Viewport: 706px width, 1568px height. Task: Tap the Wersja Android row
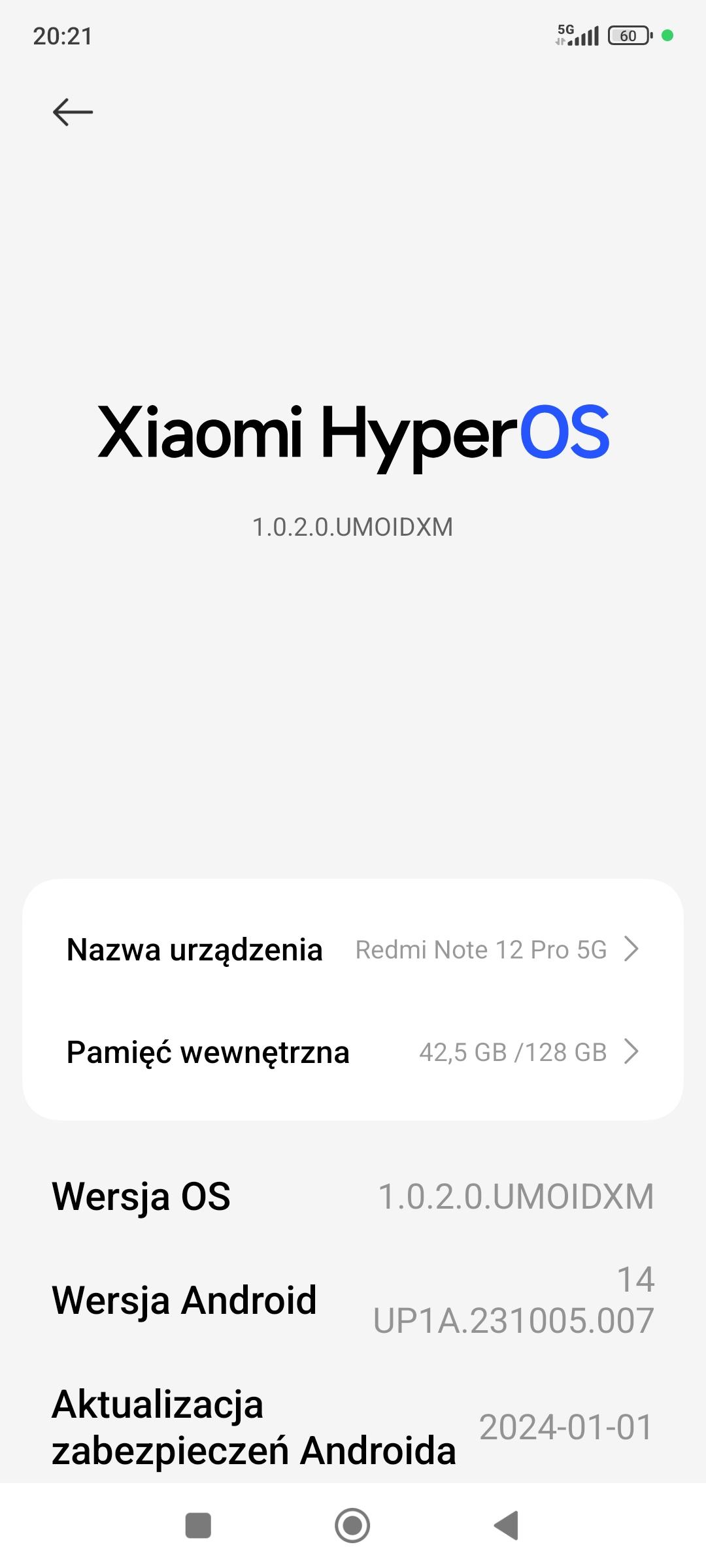click(353, 1299)
